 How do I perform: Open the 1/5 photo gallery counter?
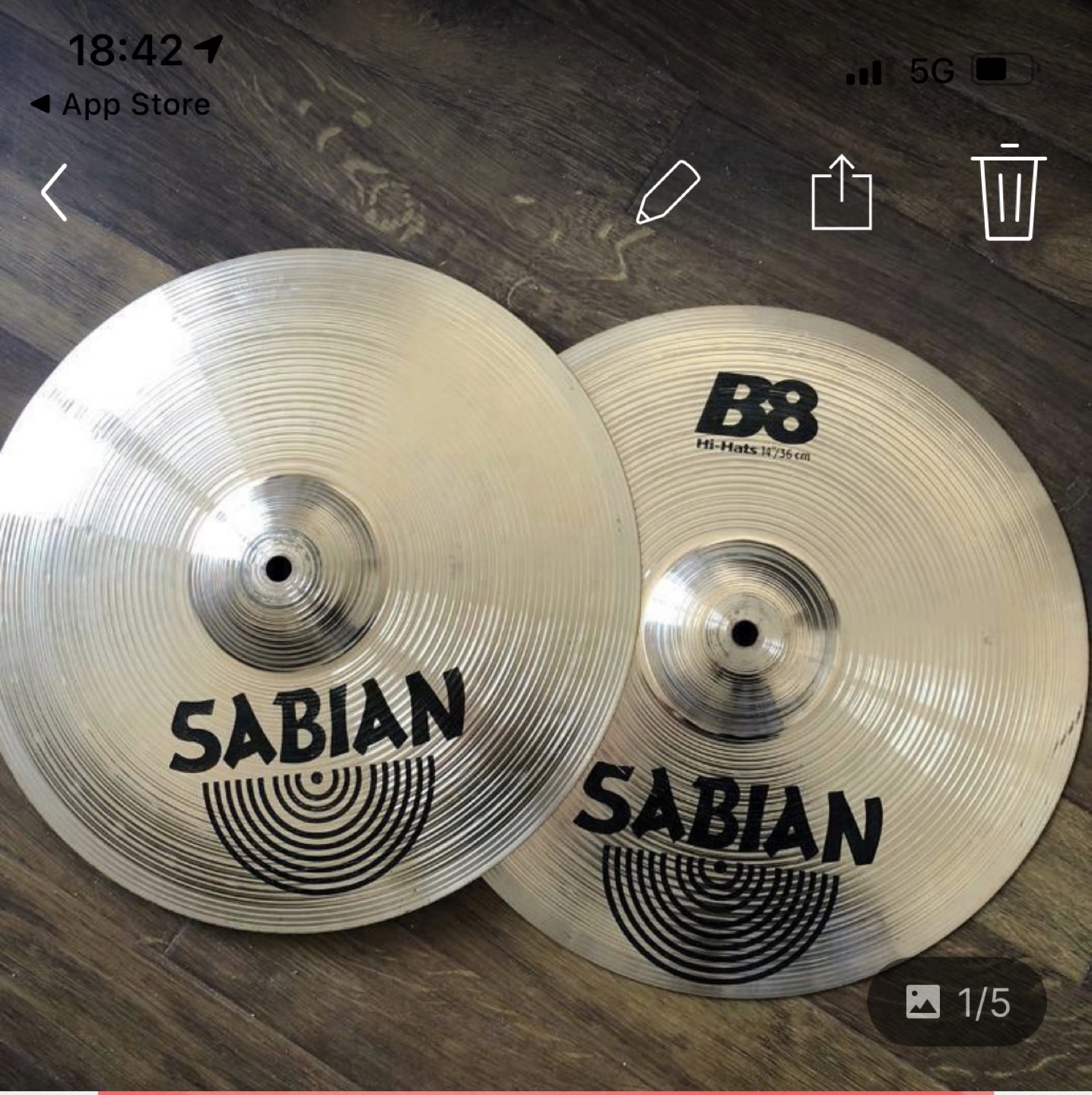(x=957, y=1002)
